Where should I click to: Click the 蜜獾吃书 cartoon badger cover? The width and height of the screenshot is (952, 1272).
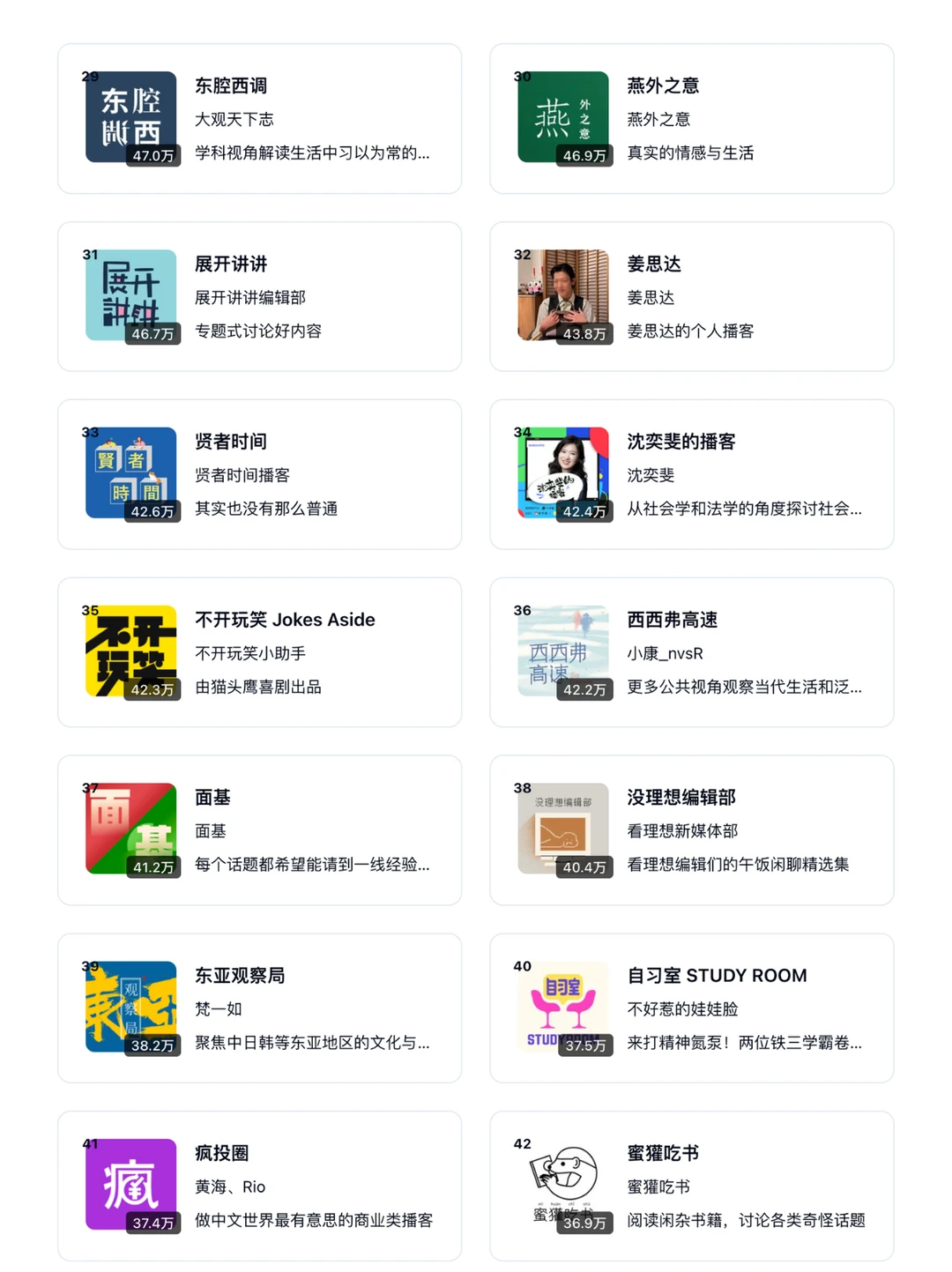coord(564,1184)
